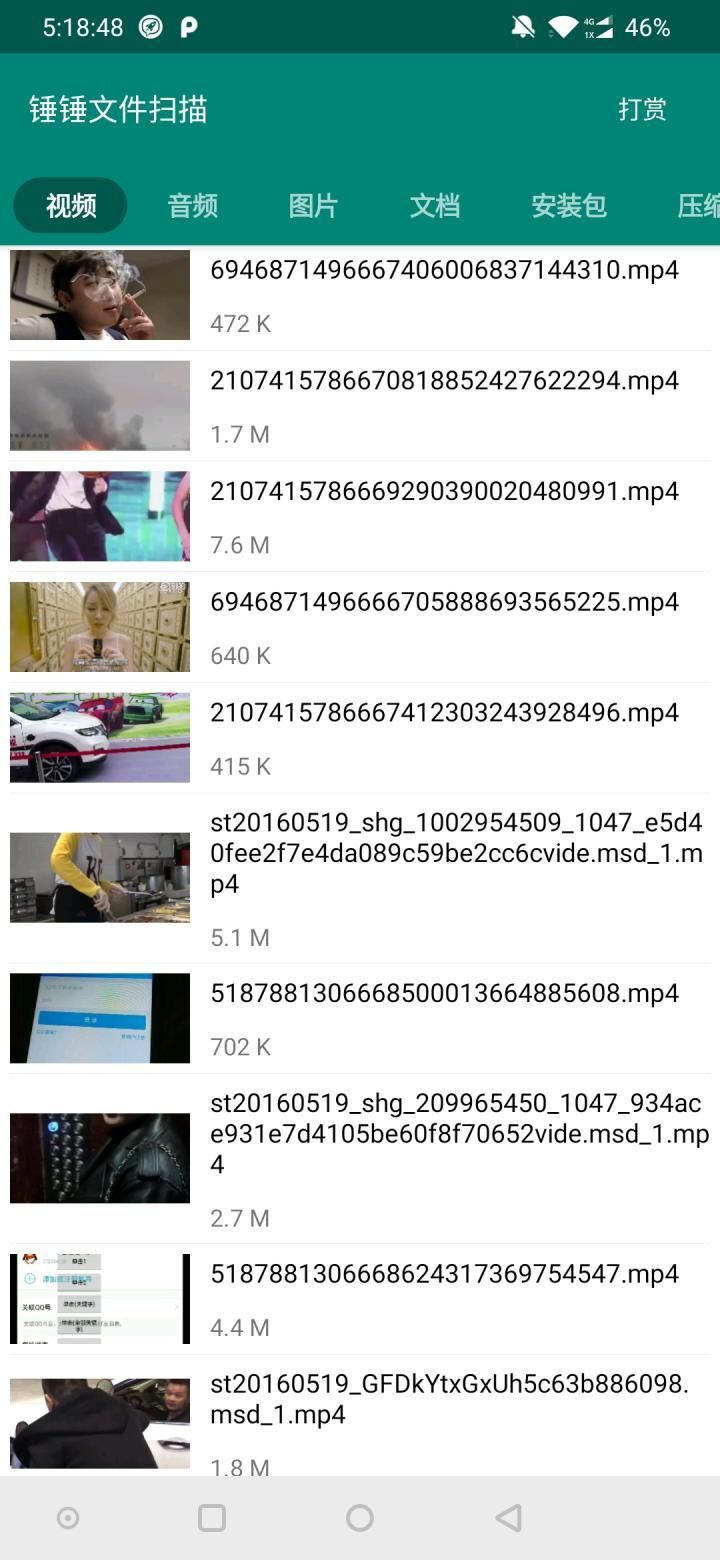Open the st20160519_shg_1002954509 video
The image size is (720, 1560).
click(360, 878)
